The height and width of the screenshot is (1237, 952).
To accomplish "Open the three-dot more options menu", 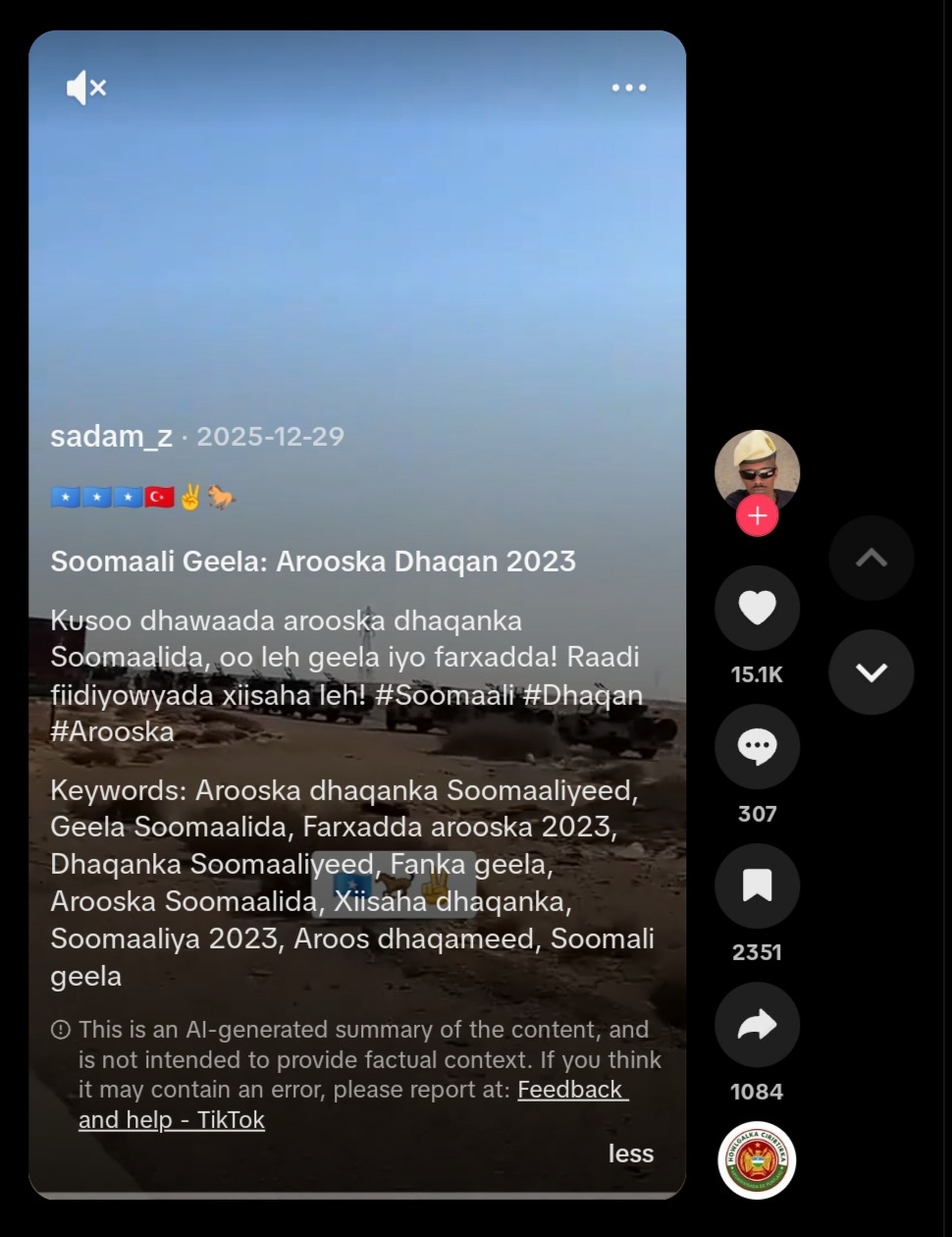I will pos(628,87).
